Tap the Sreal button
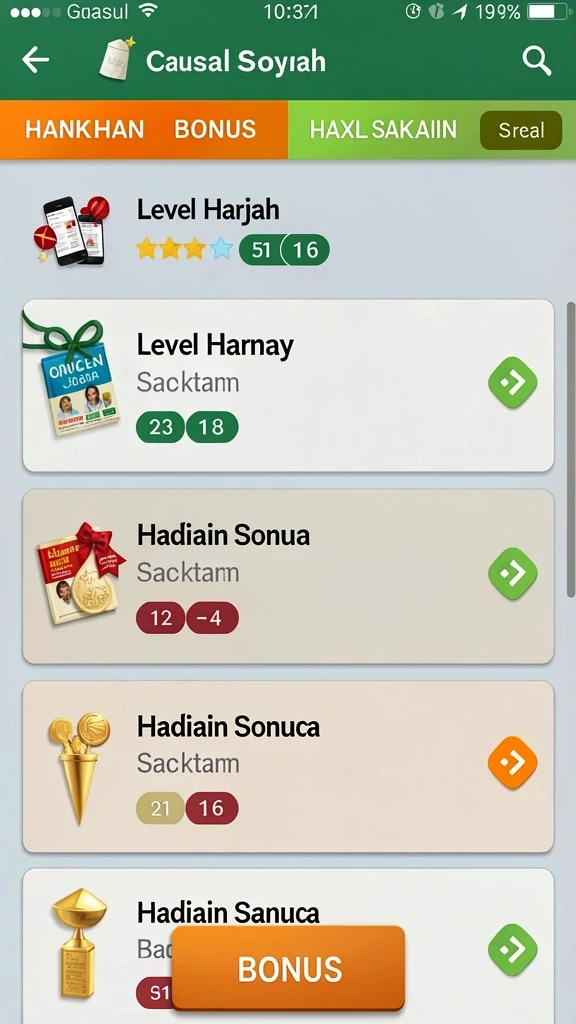 (520, 130)
